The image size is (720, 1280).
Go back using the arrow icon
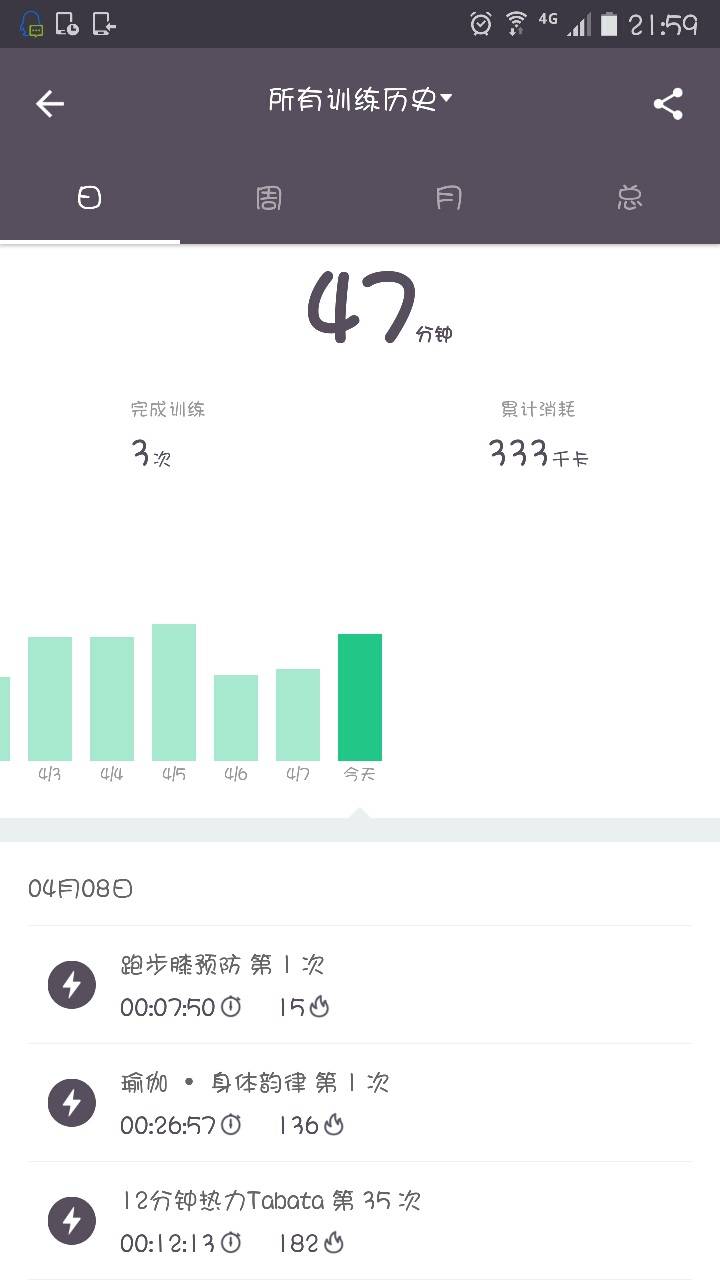coord(50,103)
